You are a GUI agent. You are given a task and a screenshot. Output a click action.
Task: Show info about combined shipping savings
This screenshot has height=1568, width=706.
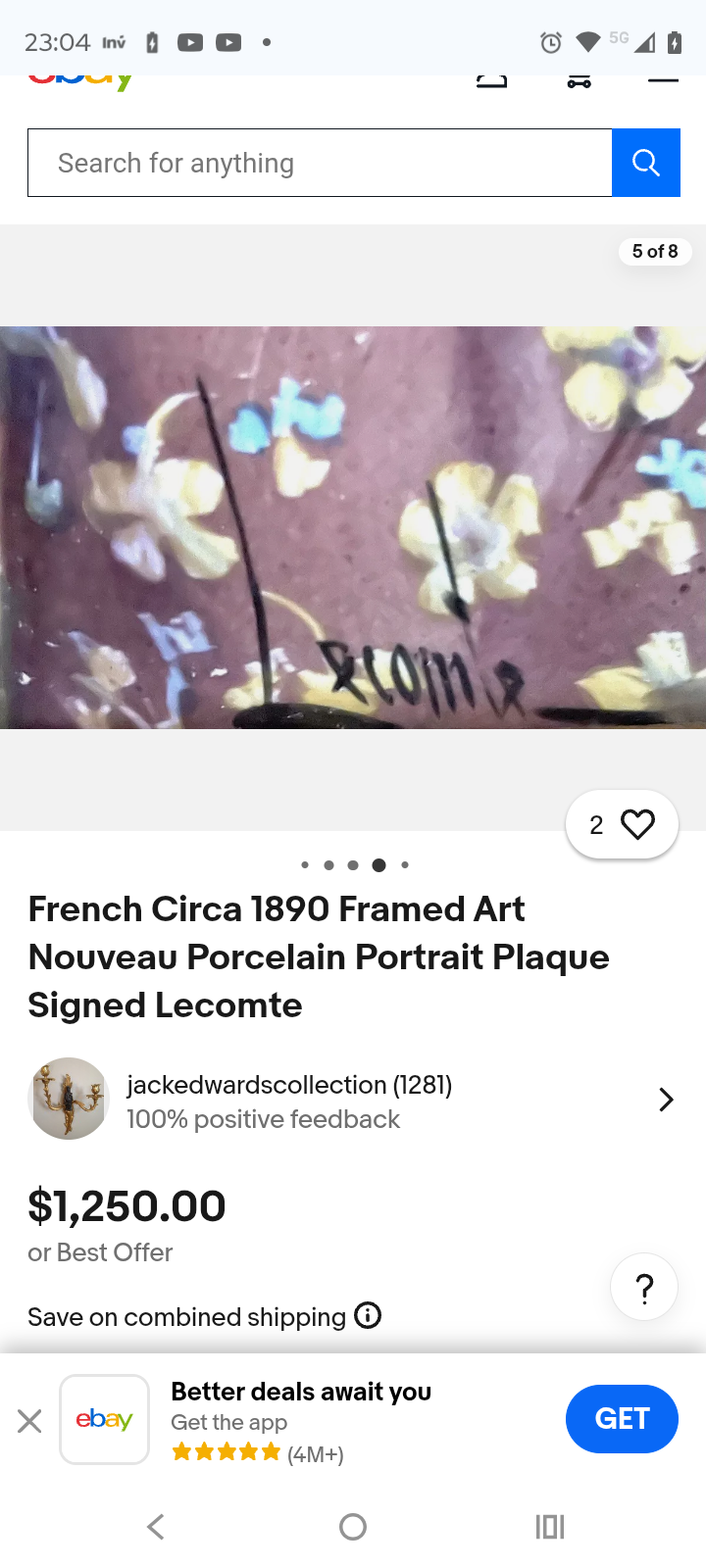[x=368, y=1316]
